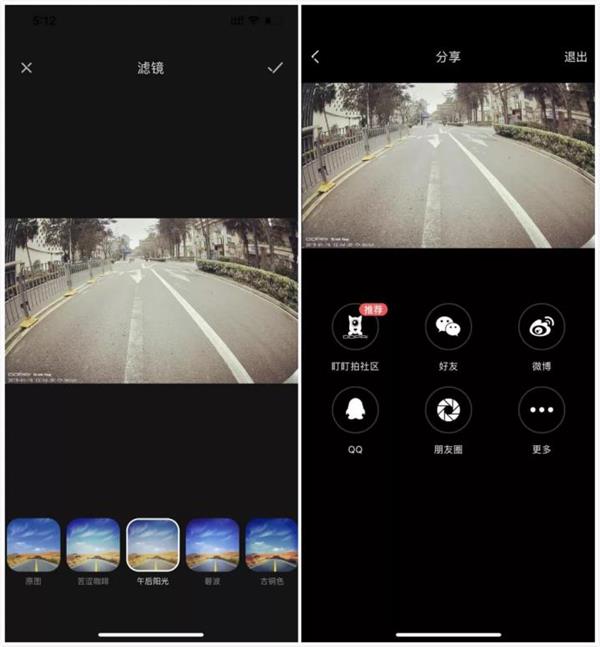Close the 滤镜 filter editor
The image size is (600, 647).
coord(27,68)
